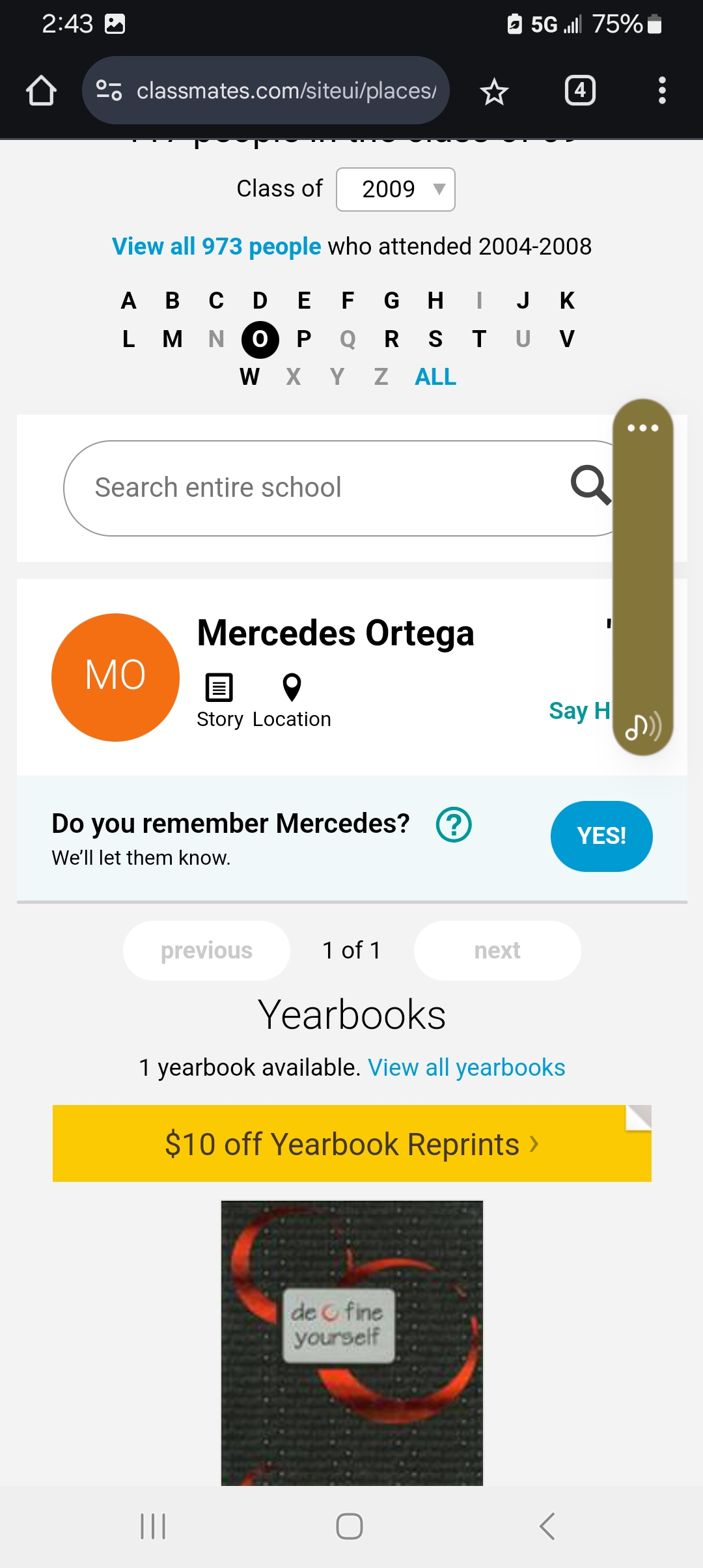Tap the question mark help icon
Screen dimensions: 703x1568
pyautogui.click(x=454, y=824)
